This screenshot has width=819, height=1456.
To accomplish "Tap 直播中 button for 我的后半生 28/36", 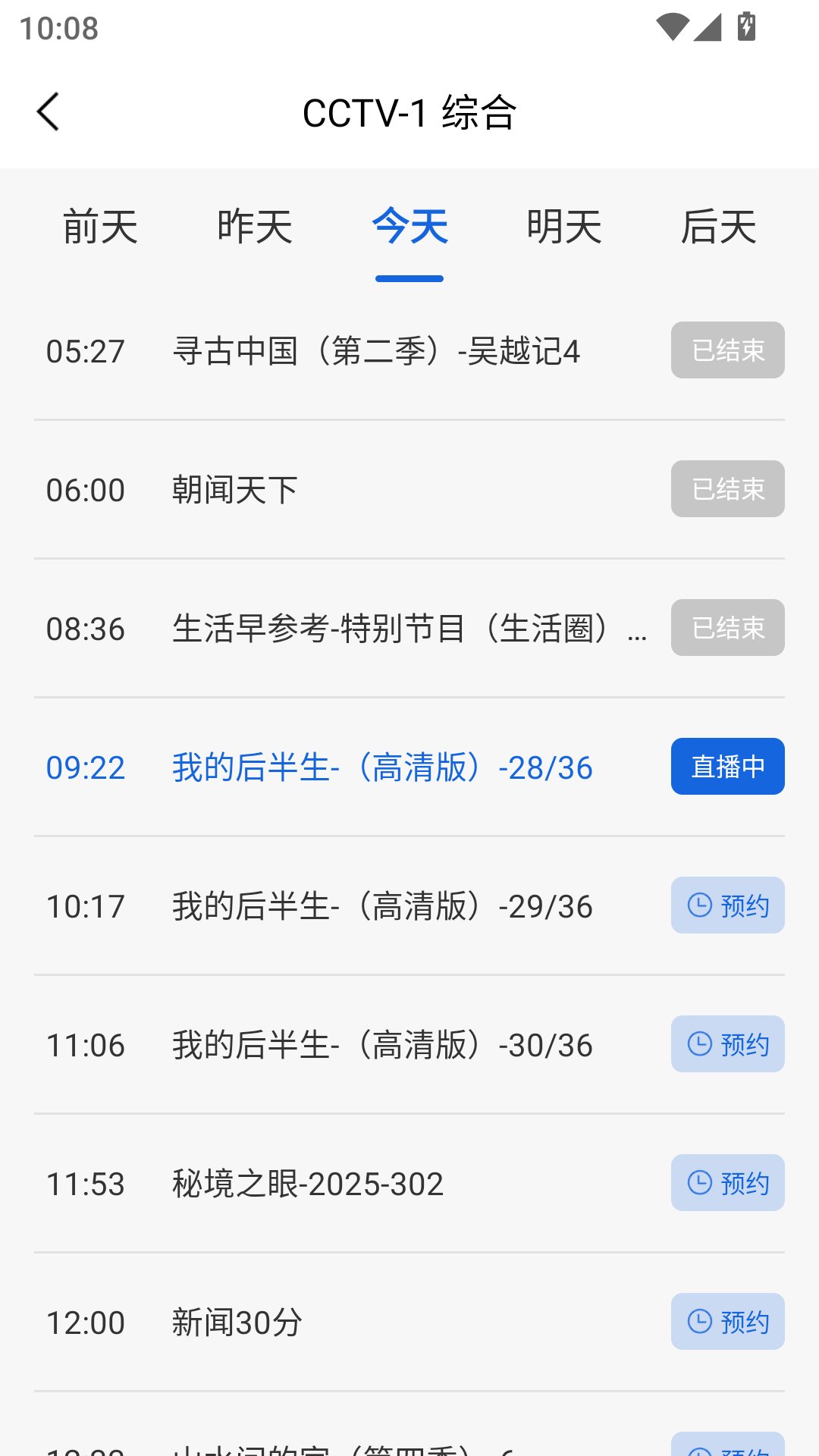I will coord(727,767).
